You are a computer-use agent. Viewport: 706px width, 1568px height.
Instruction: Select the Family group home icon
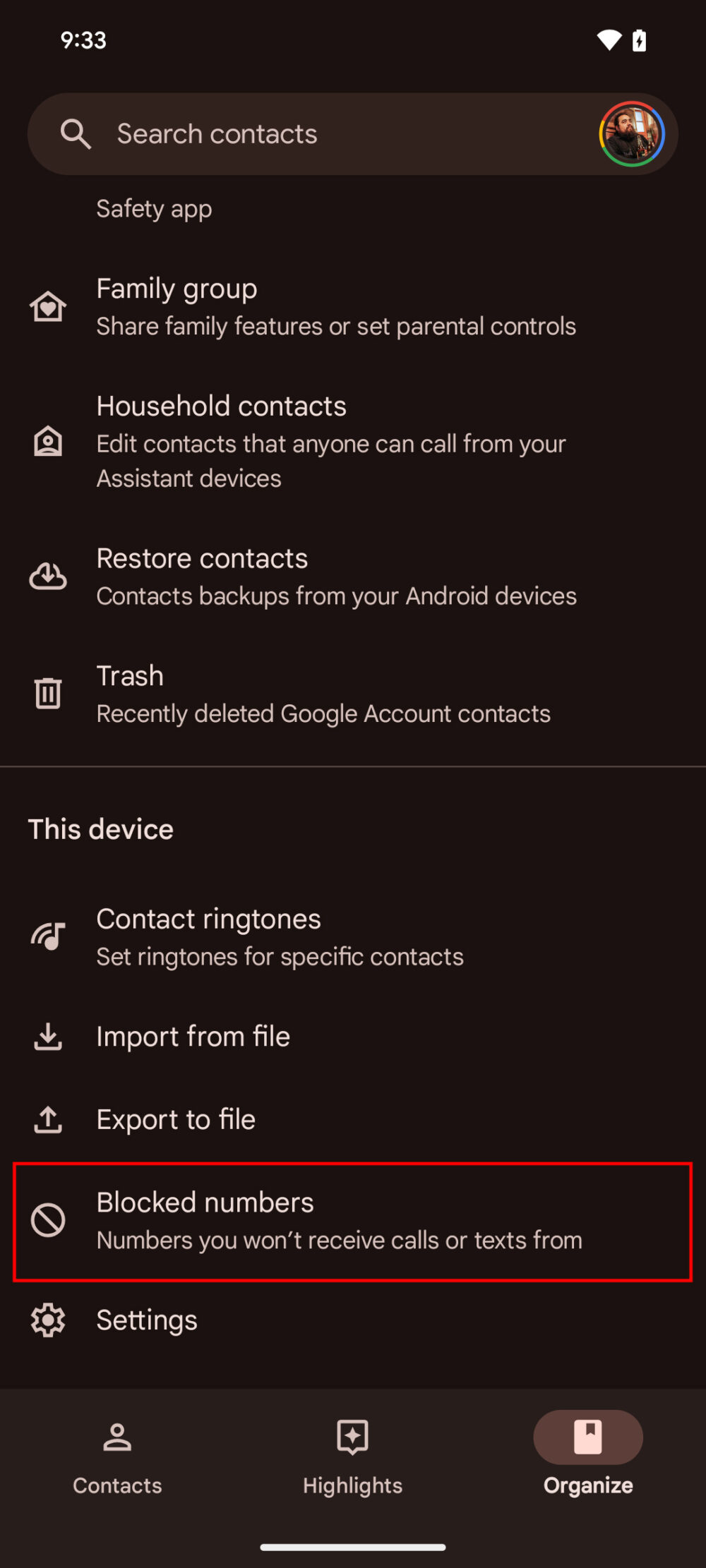click(47, 306)
